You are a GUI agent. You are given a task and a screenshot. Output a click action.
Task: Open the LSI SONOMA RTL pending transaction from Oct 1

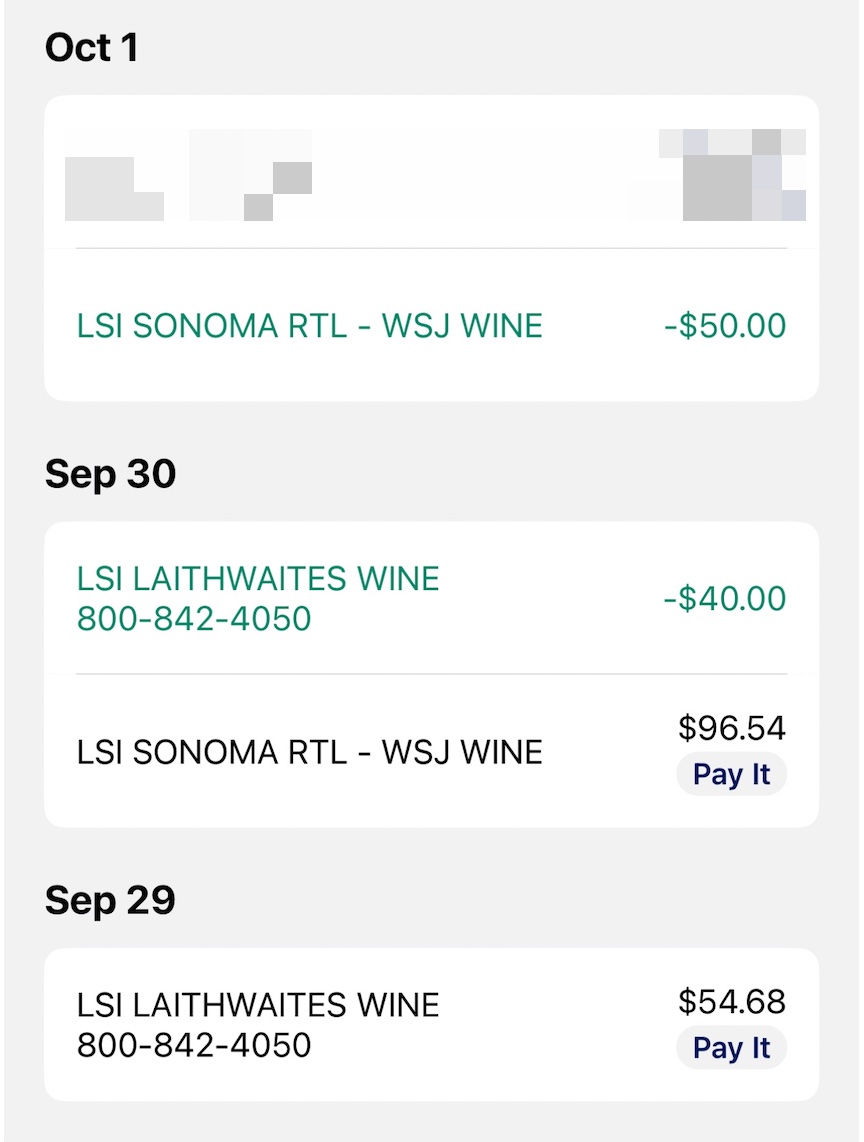[310, 325]
